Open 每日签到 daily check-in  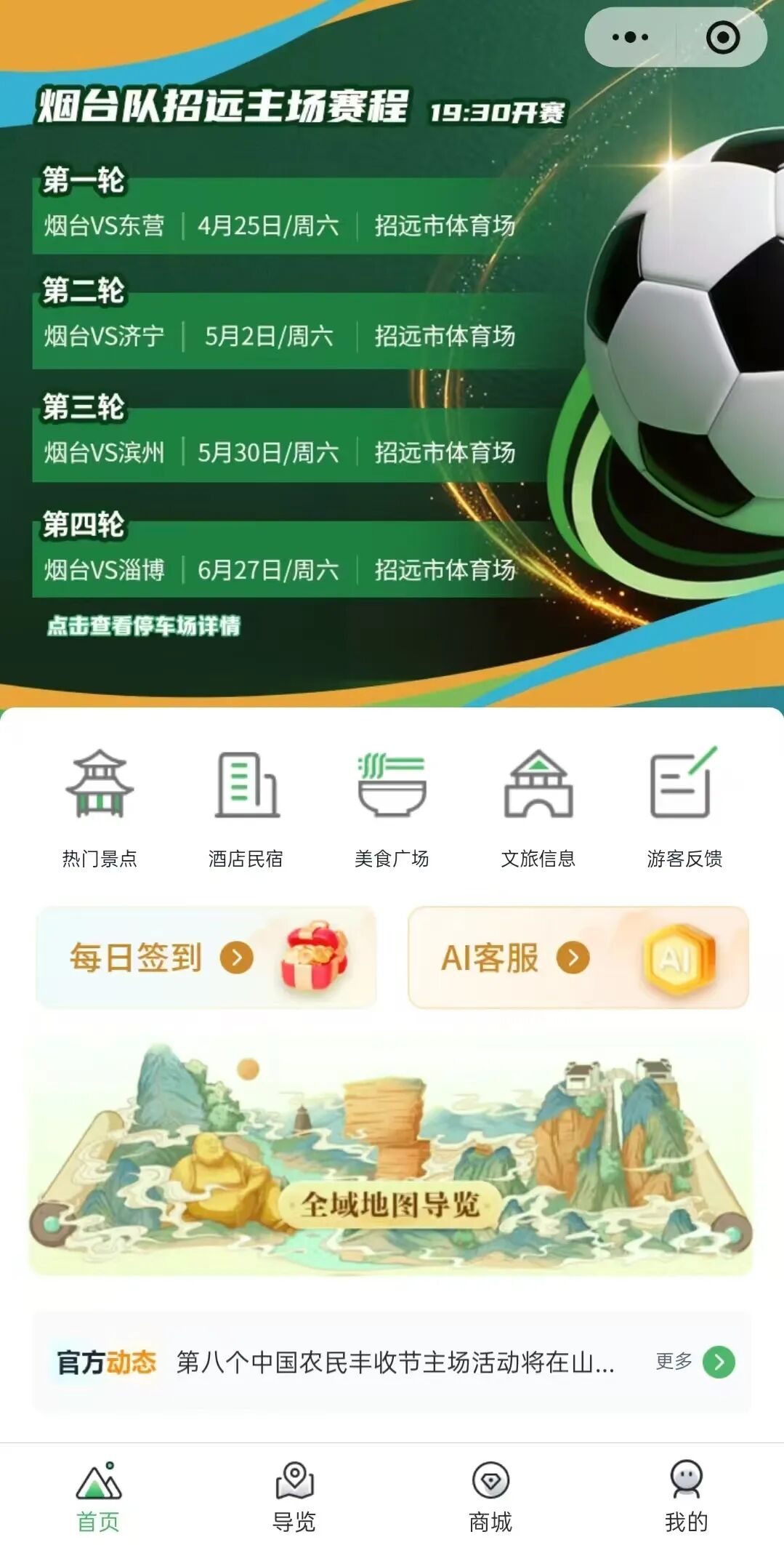point(206,957)
